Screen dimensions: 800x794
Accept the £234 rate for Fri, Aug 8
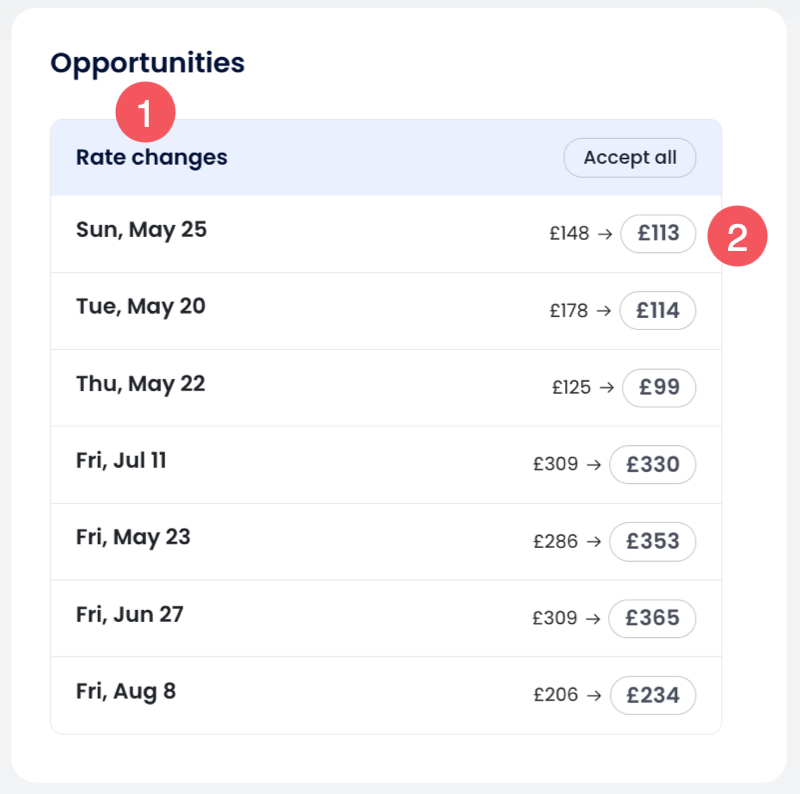click(652, 695)
